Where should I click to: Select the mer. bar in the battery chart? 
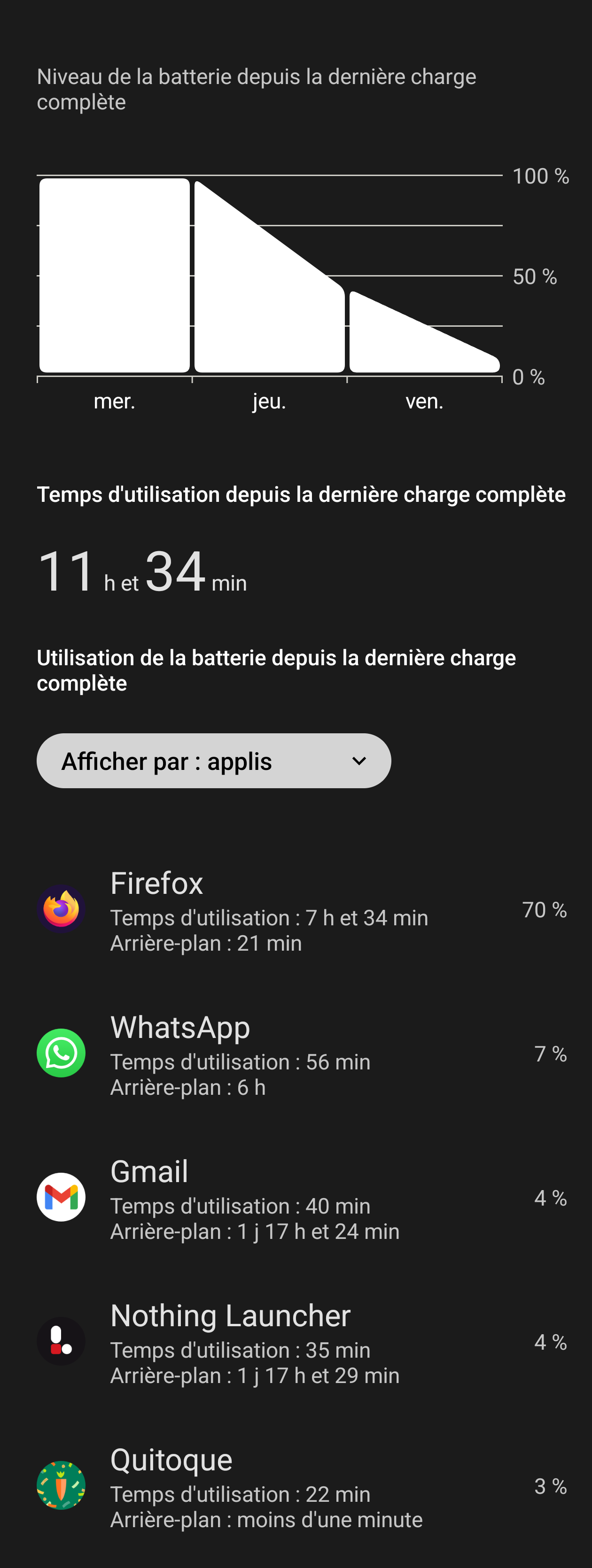115,275
